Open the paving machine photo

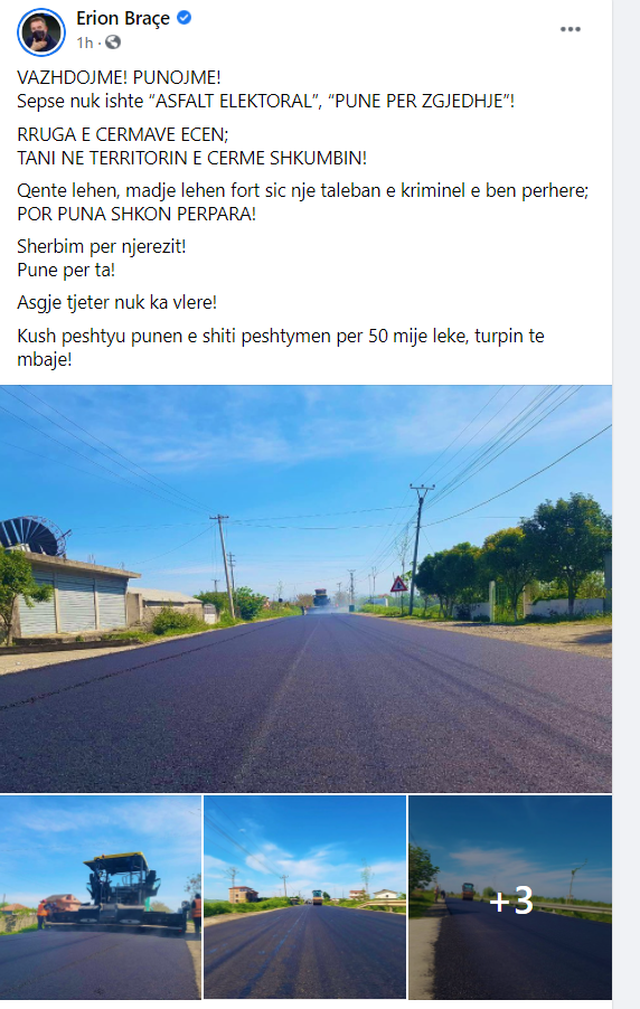pos(100,896)
